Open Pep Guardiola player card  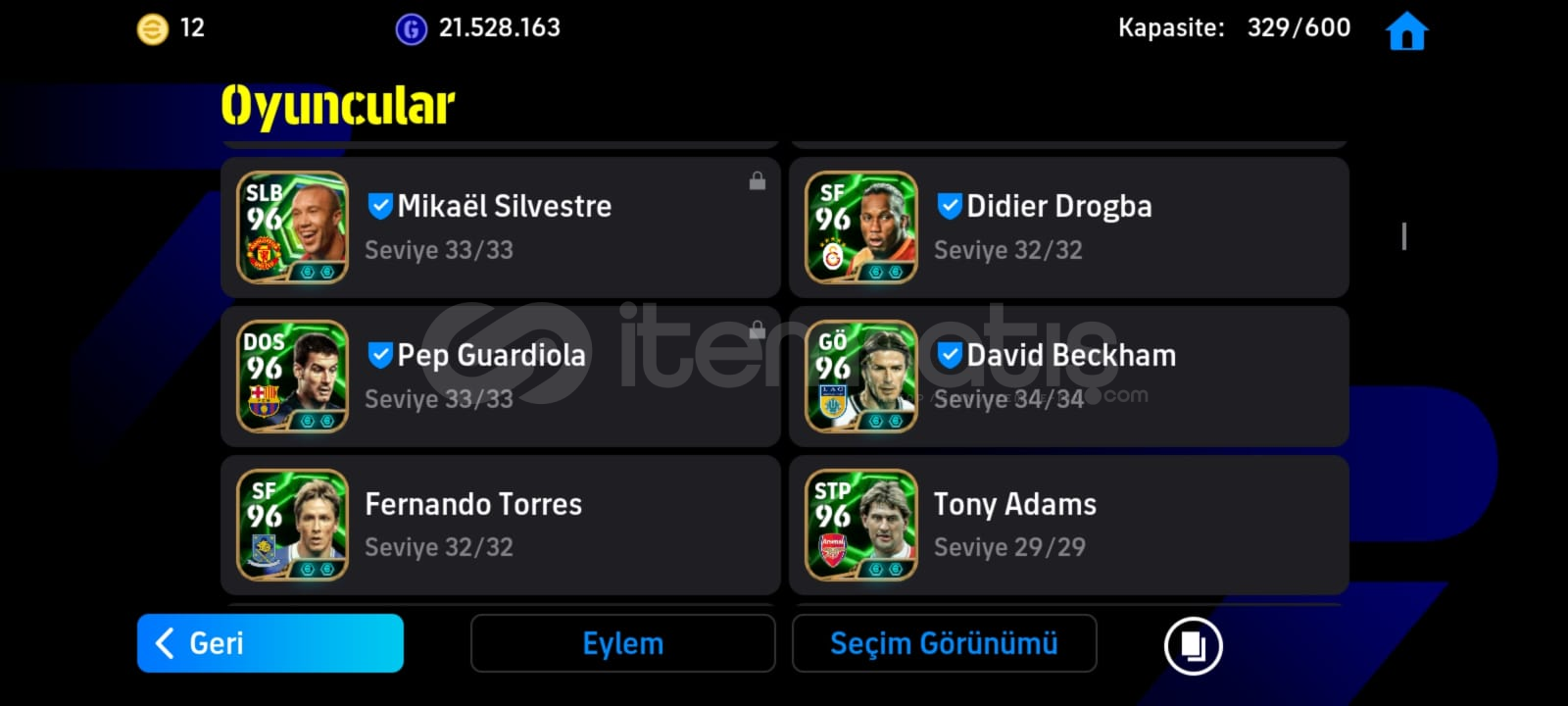tap(500, 377)
